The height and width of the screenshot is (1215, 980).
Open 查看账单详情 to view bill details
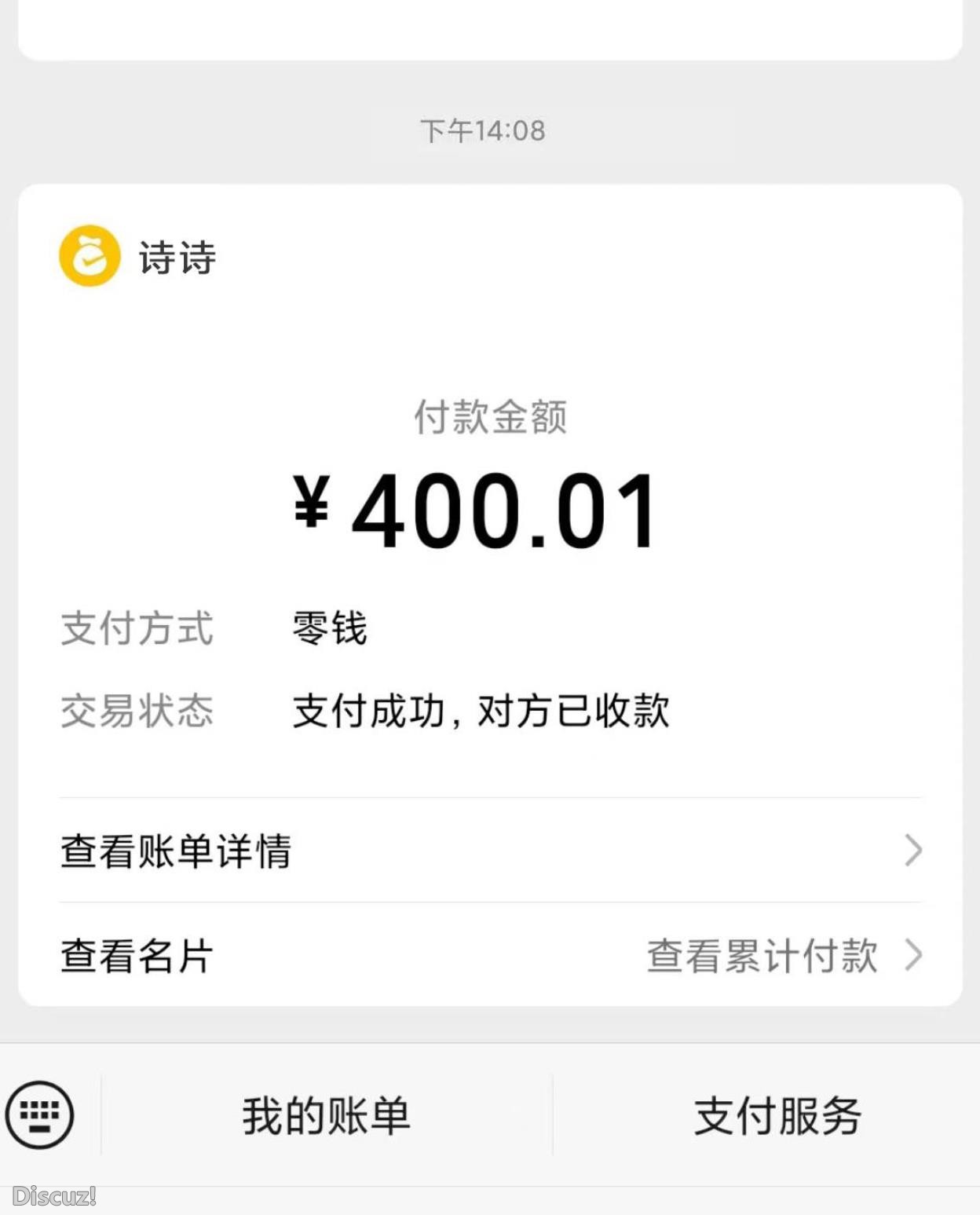pyautogui.click(x=176, y=852)
